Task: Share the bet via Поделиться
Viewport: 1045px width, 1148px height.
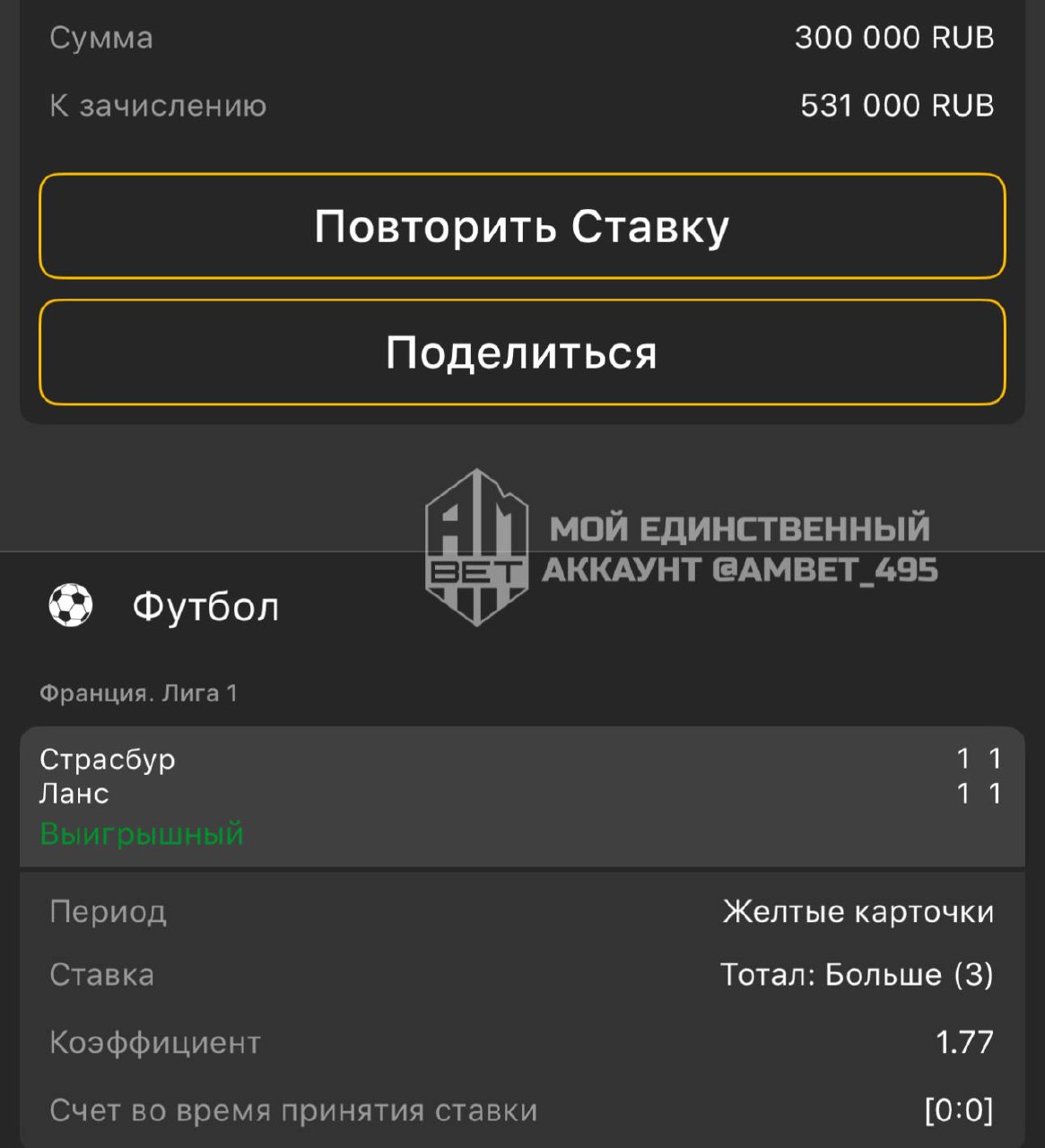Action: (522, 352)
